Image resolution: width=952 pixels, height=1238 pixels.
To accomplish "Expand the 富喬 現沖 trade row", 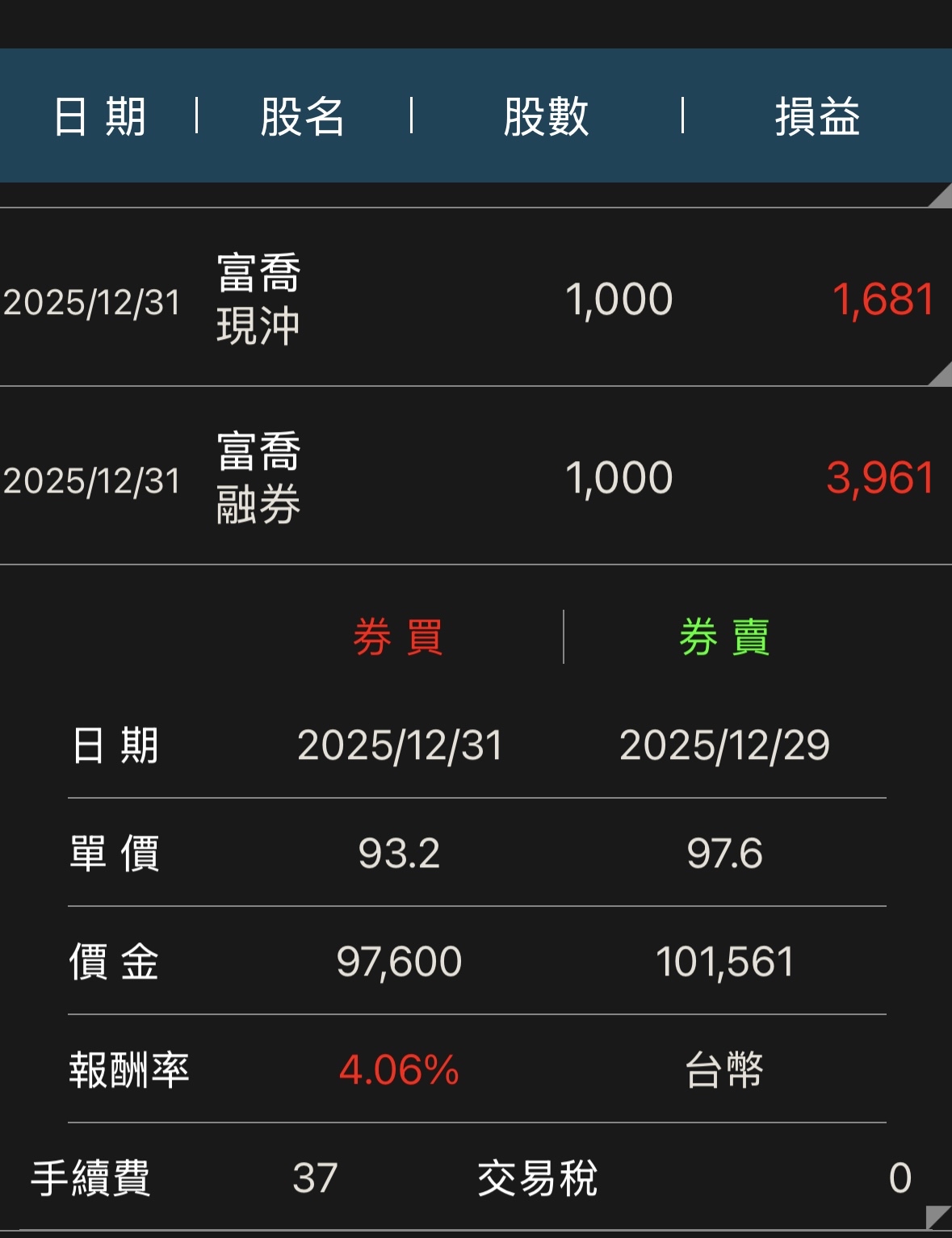I will click(475, 298).
